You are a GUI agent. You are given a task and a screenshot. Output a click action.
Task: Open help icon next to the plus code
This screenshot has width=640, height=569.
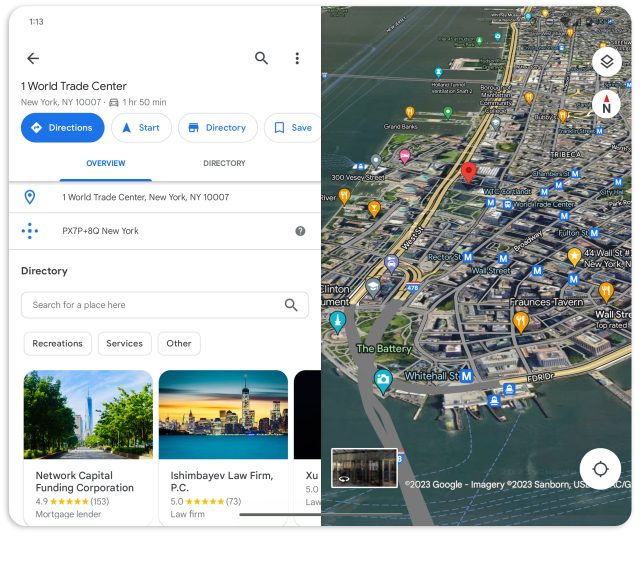point(300,231)
